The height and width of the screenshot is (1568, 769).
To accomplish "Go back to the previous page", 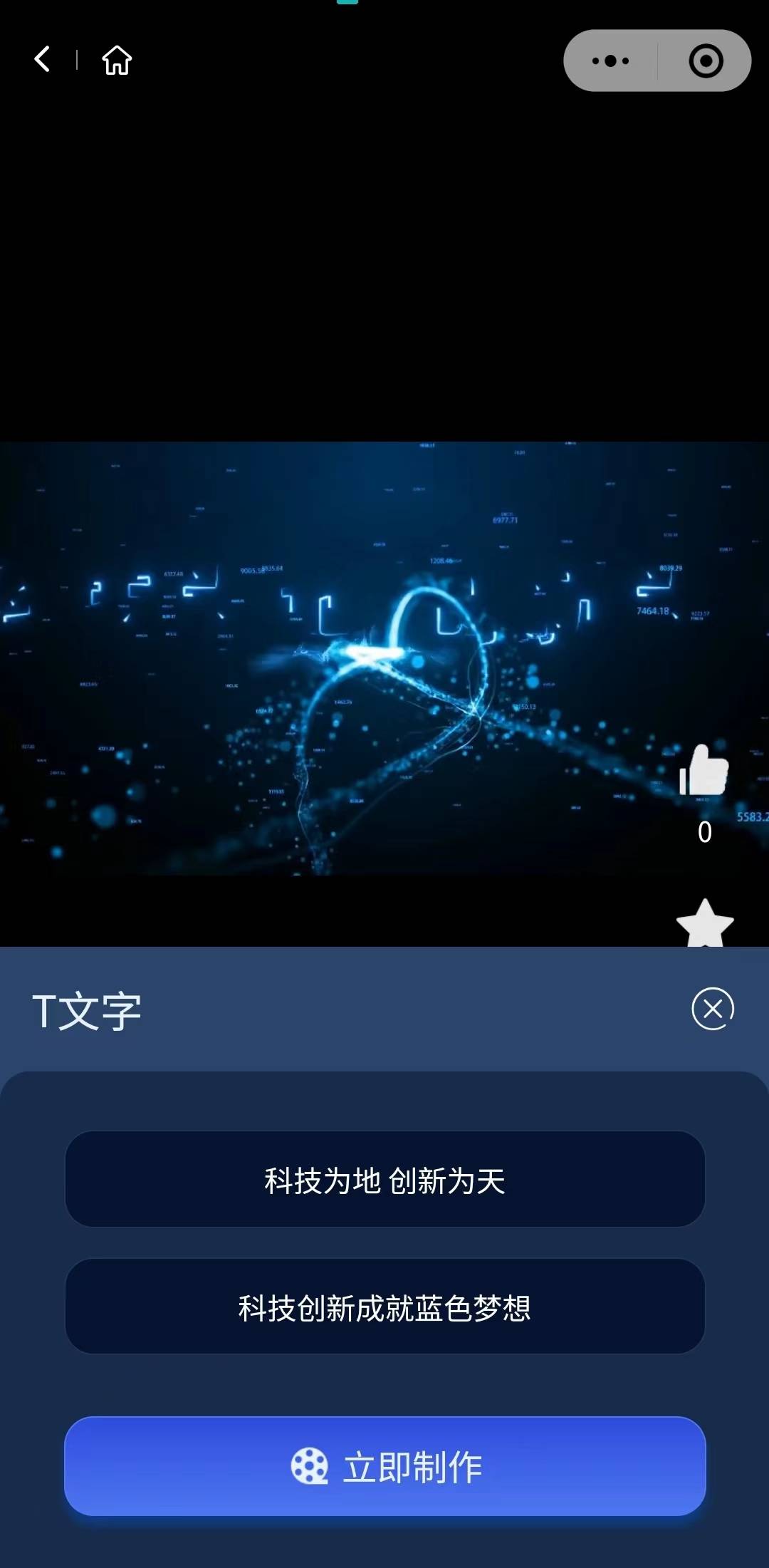I will point(43,60).
